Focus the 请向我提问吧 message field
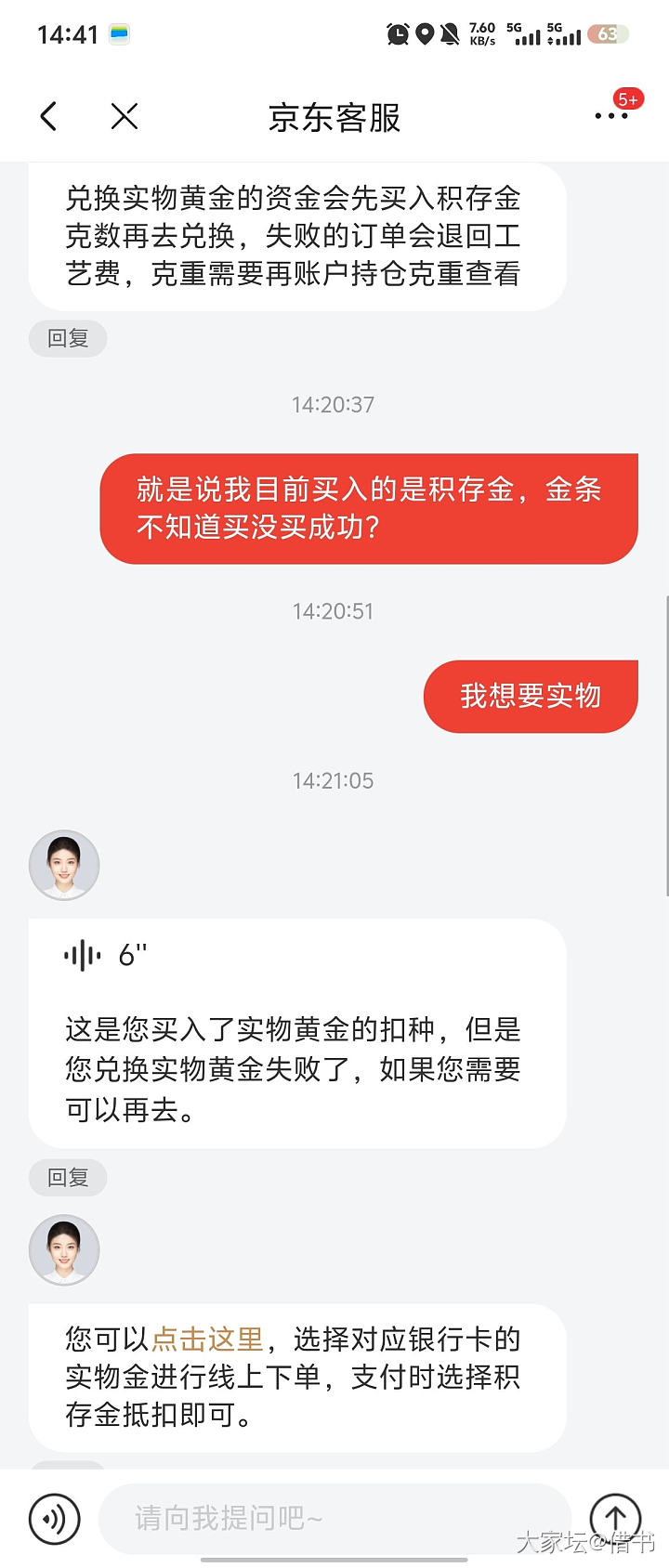 click(x=334, y=1519)
